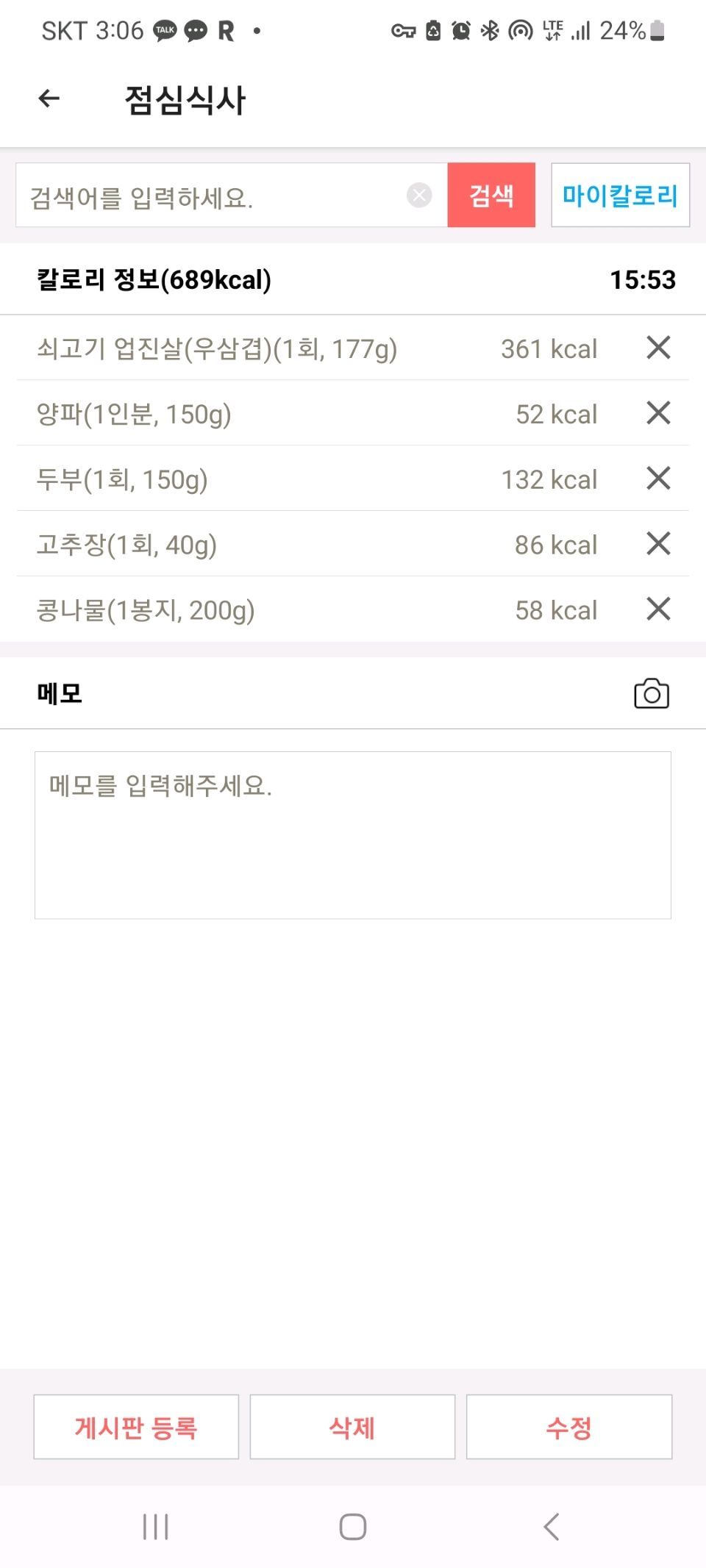The height and width of the screenshot is (1568, 706).
Task: Go back using the top-left arrow
Action: [49, 99]
